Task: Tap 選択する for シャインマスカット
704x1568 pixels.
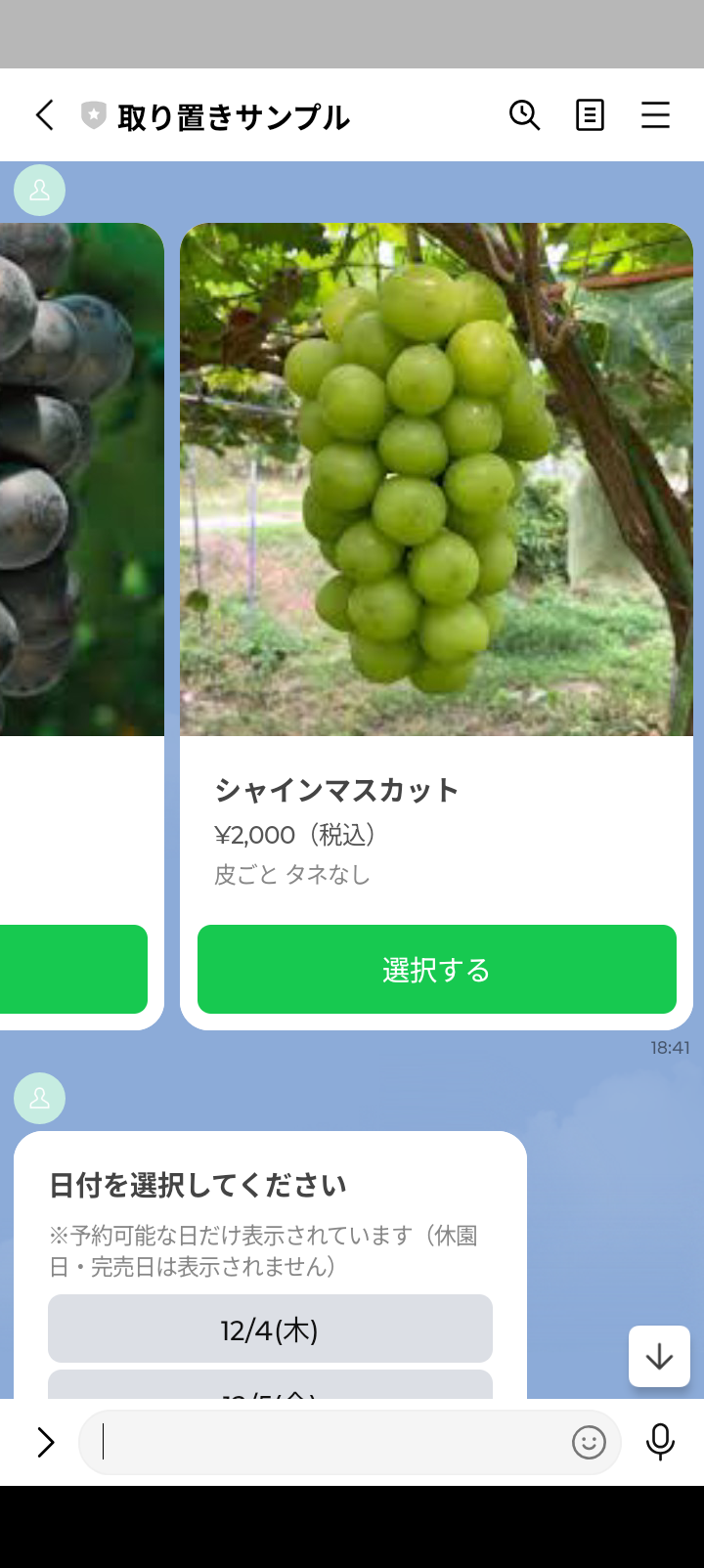Action: pos(436,969)
